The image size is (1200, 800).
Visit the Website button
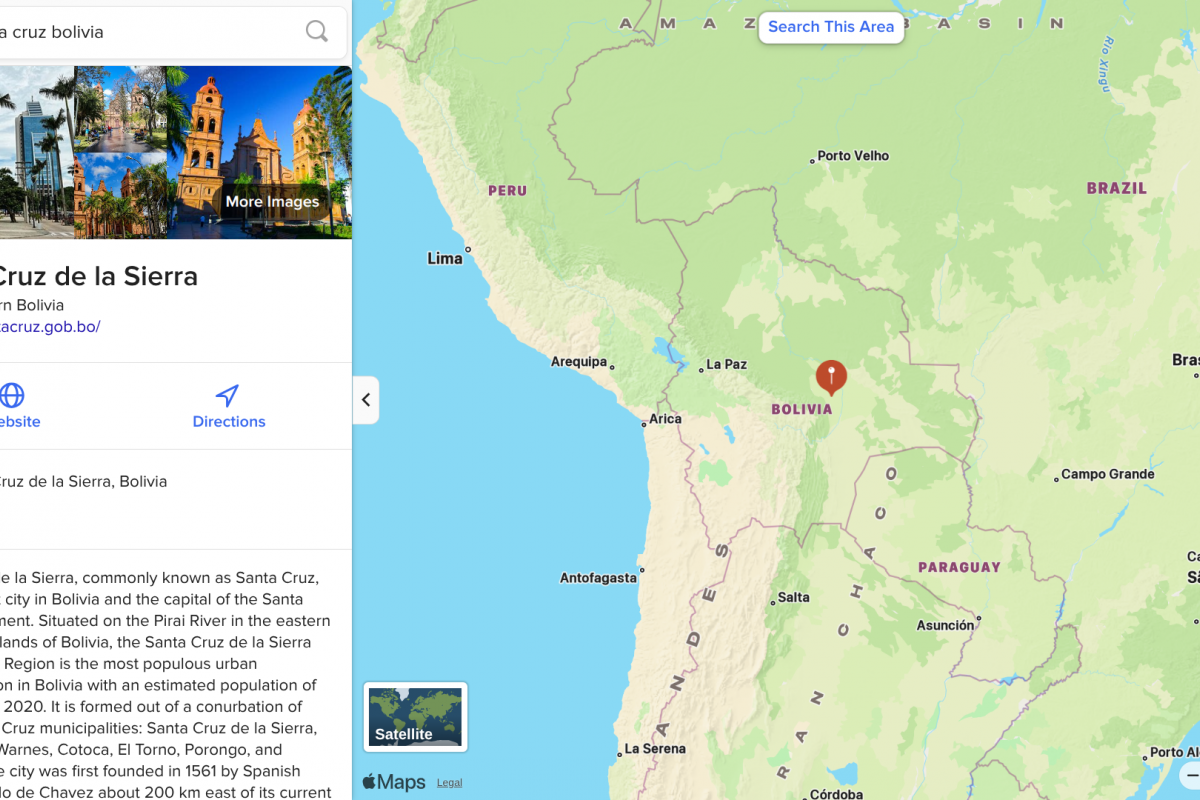pyautogui.click(x=14, y=406)
